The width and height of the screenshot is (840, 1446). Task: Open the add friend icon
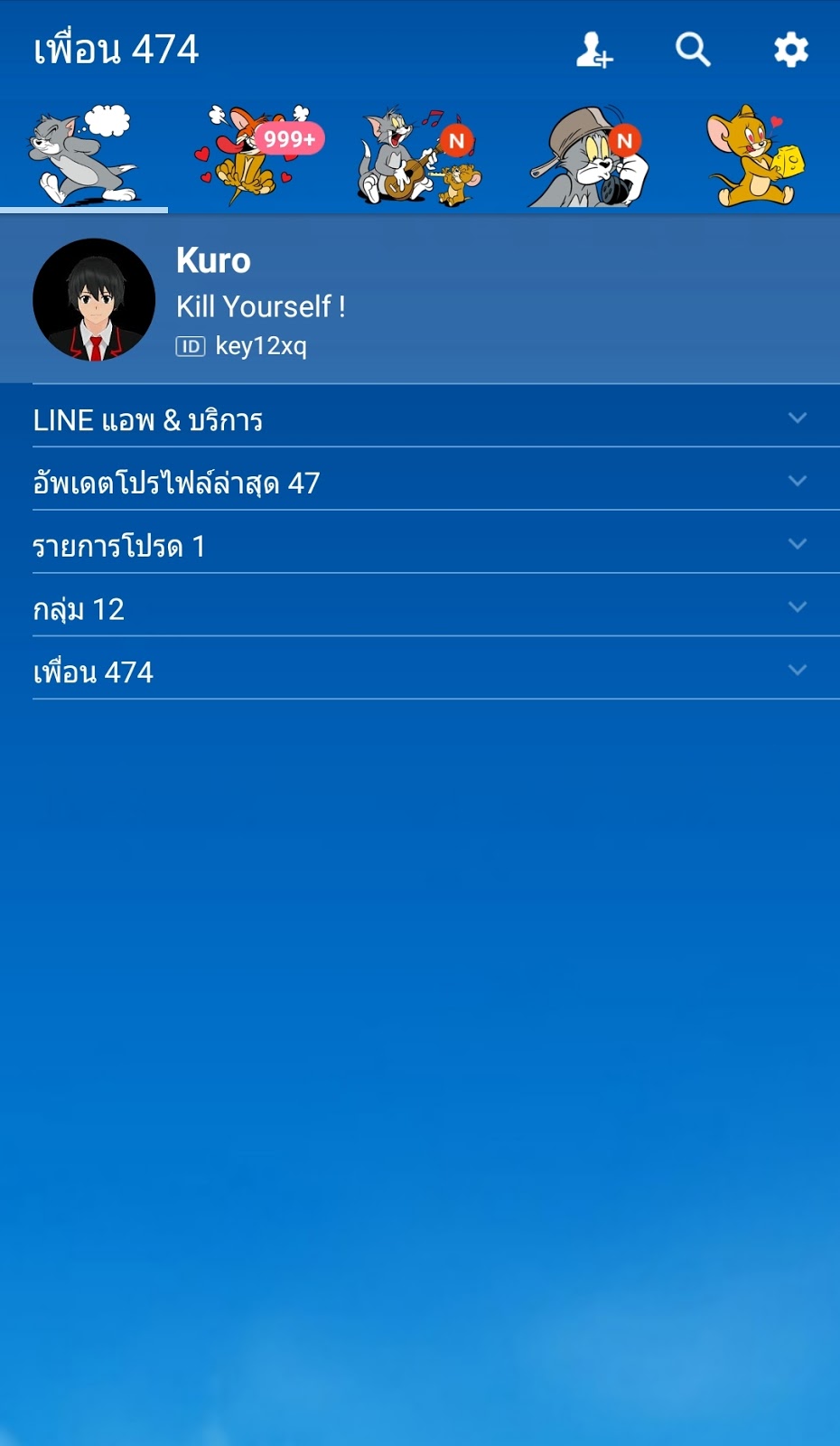point(594,50)
